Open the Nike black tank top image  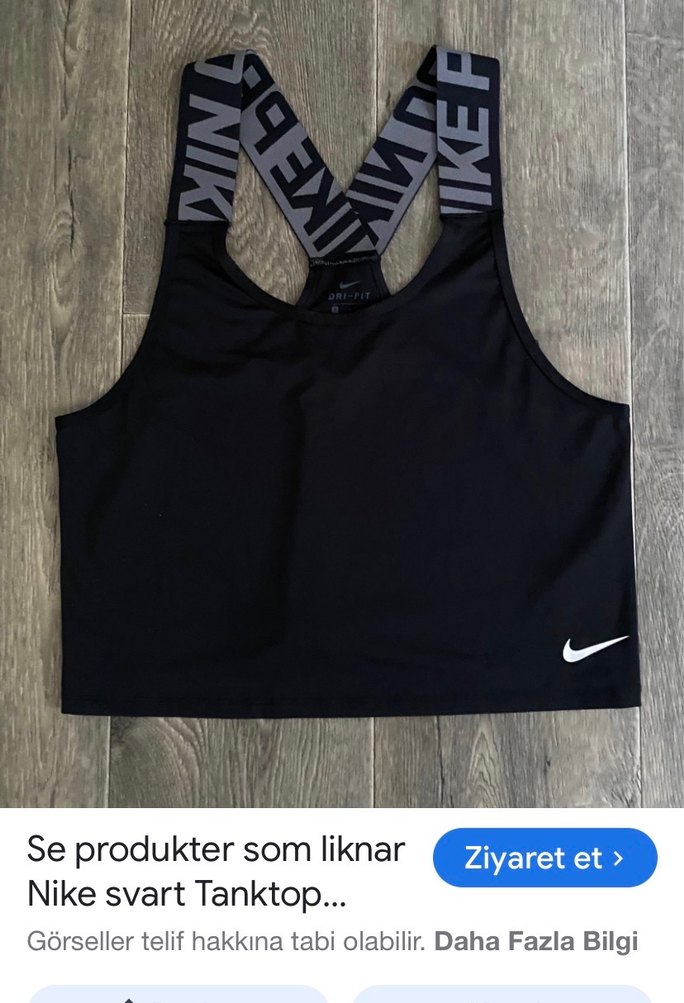click(x=342, y=400)
